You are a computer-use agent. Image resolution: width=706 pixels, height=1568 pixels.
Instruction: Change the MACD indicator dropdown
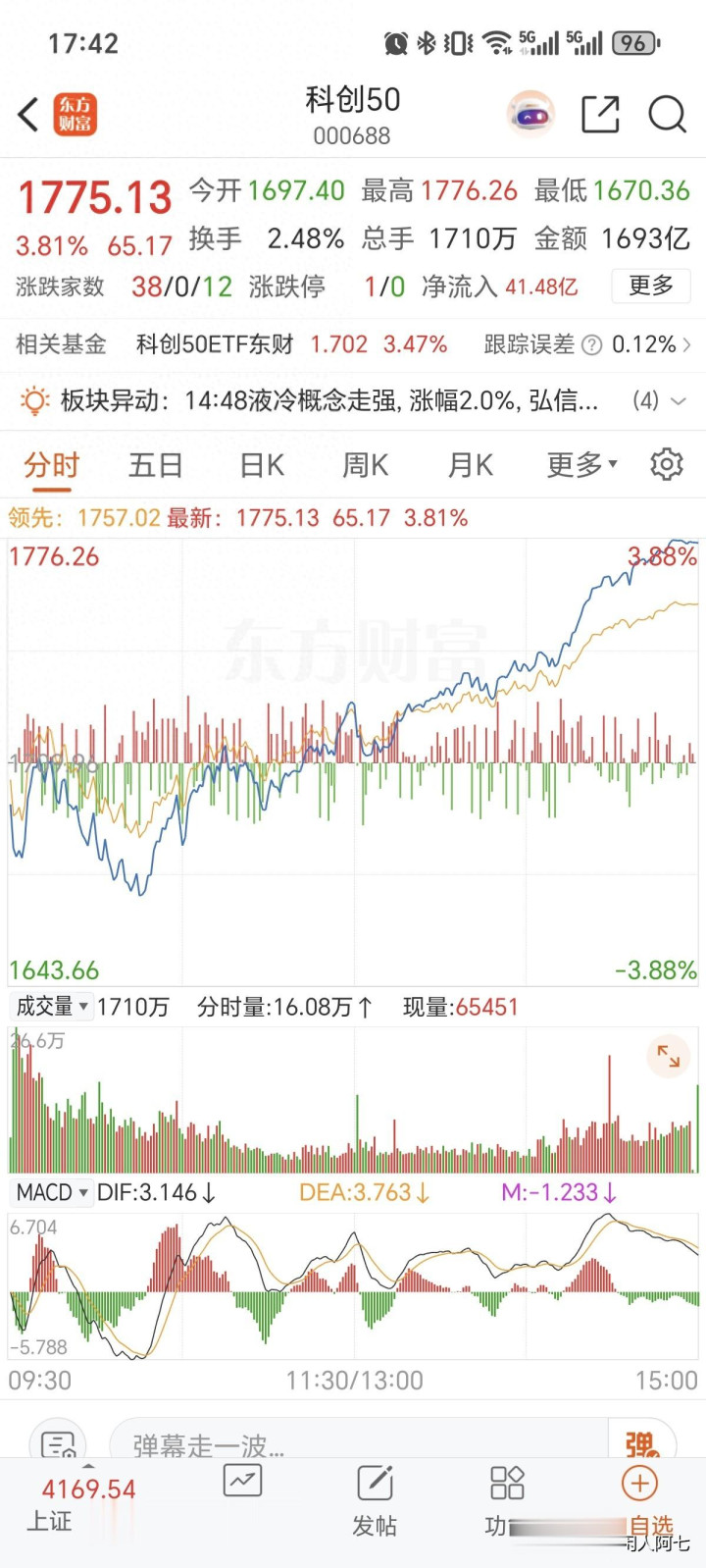pyautogui.click(x=52, y=1192)
